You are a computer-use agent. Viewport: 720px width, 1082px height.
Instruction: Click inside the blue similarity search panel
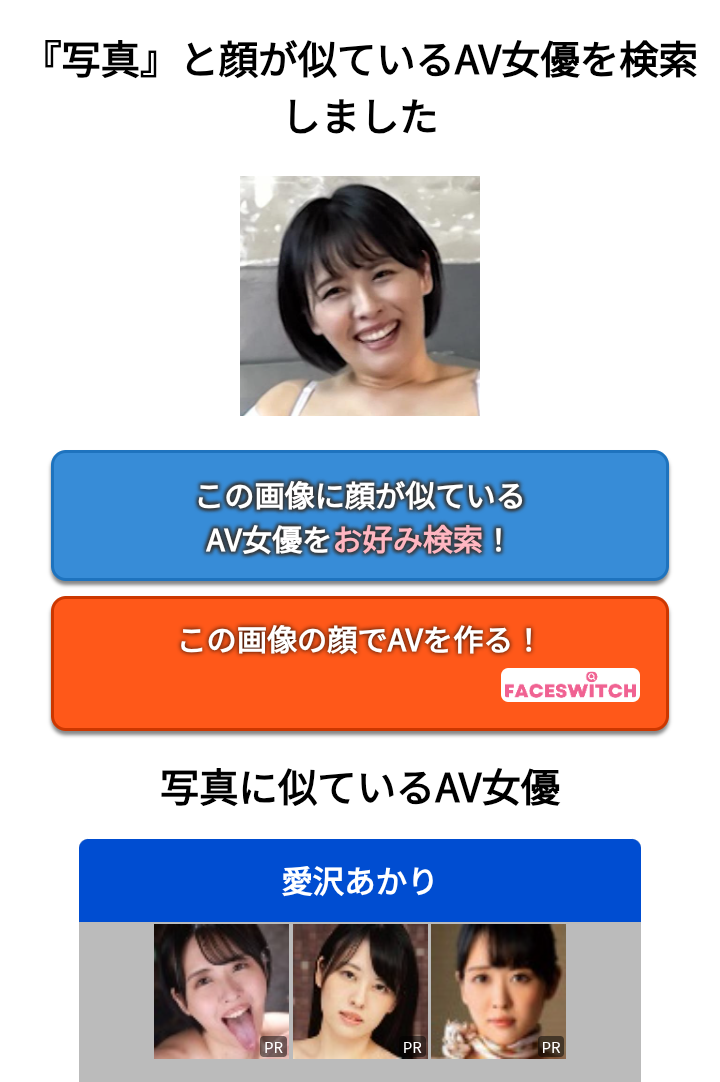pyautogui.click(x=360, y=515)
